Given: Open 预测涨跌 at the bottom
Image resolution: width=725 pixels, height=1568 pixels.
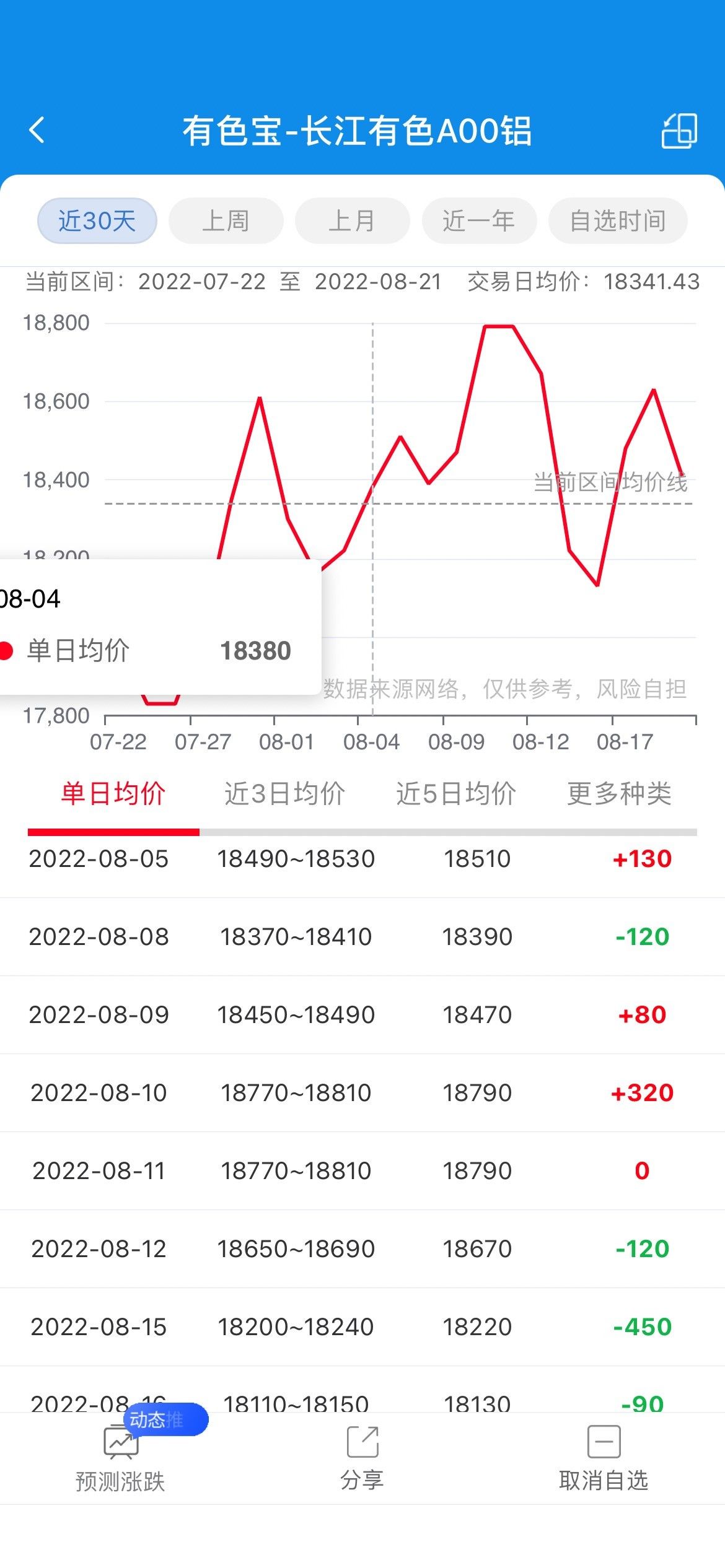Looking at the screenshot, I should pyautogui.click(x=120, y=1458).
